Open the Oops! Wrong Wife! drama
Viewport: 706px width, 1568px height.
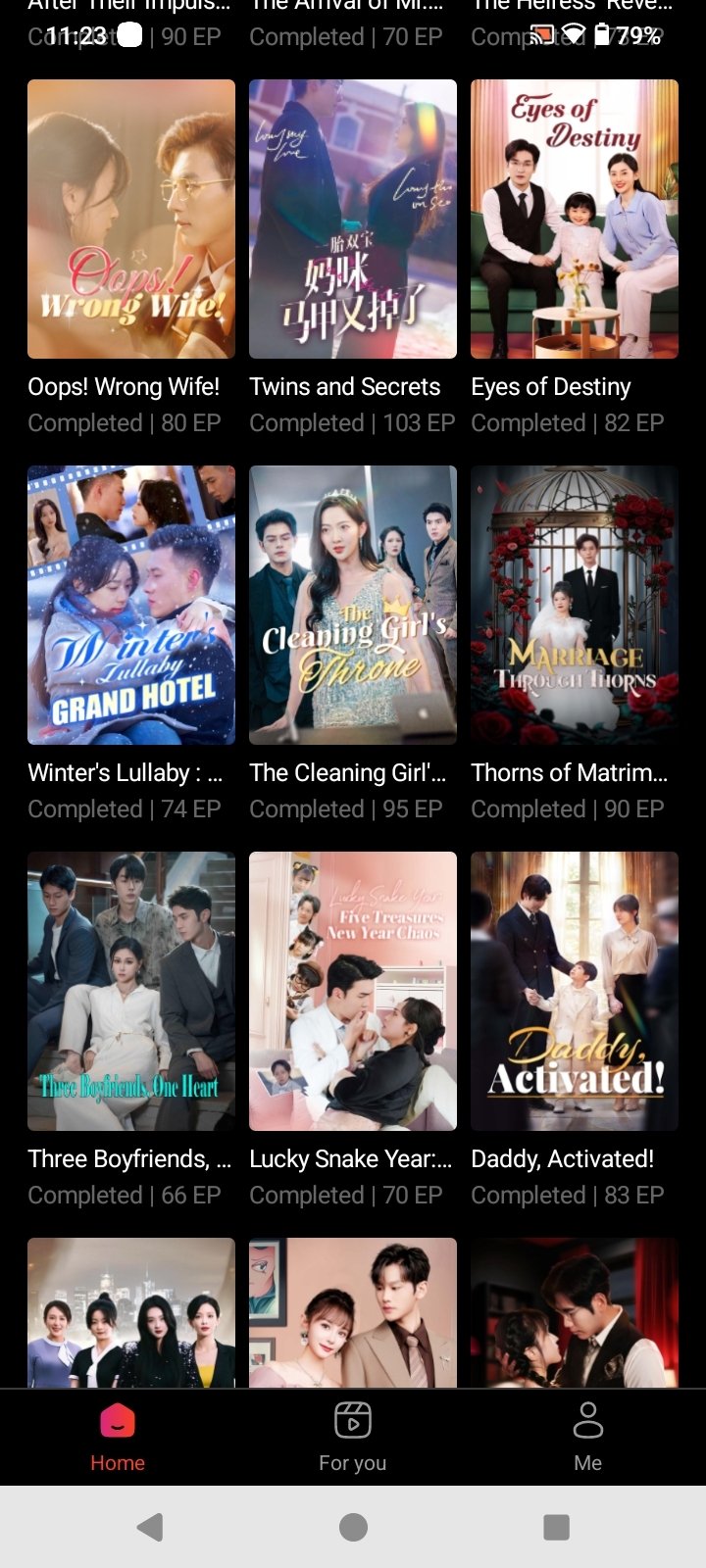pyautogui.click(x=131, y=220)
